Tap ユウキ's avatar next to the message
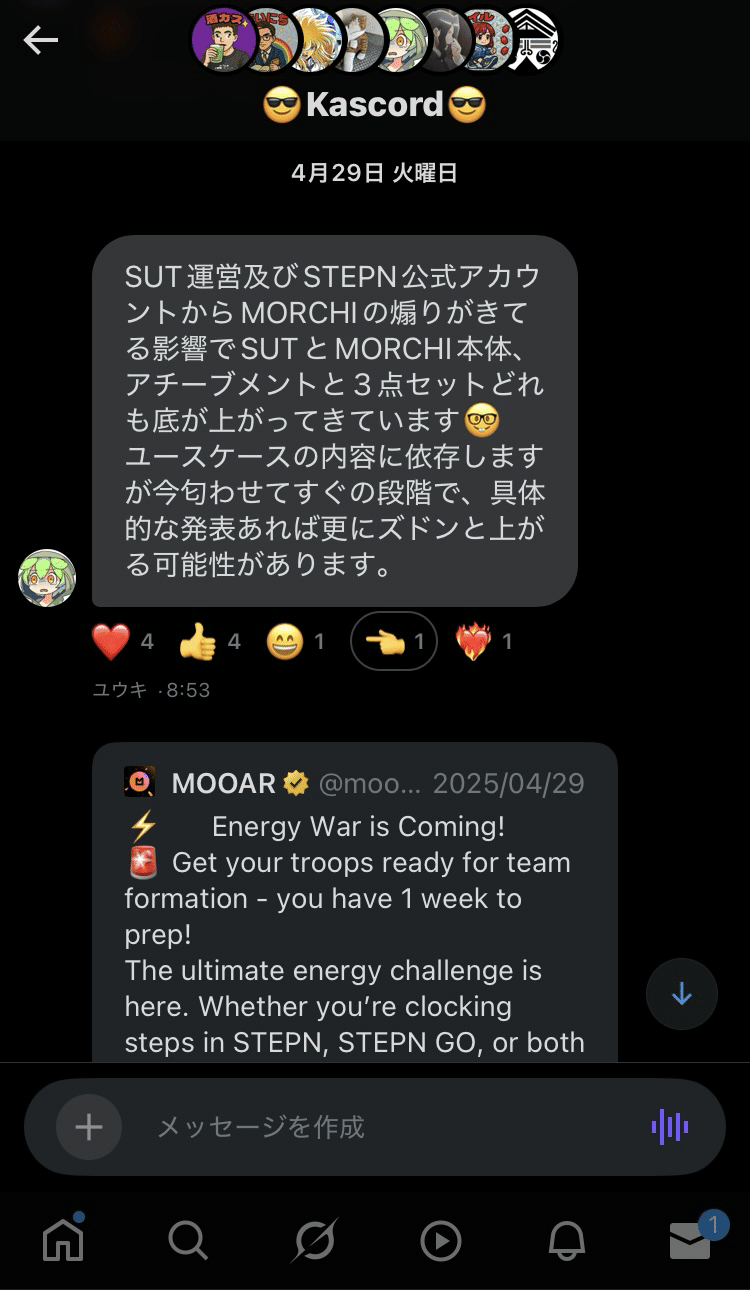750x1290 pixels. coord(46,578)
